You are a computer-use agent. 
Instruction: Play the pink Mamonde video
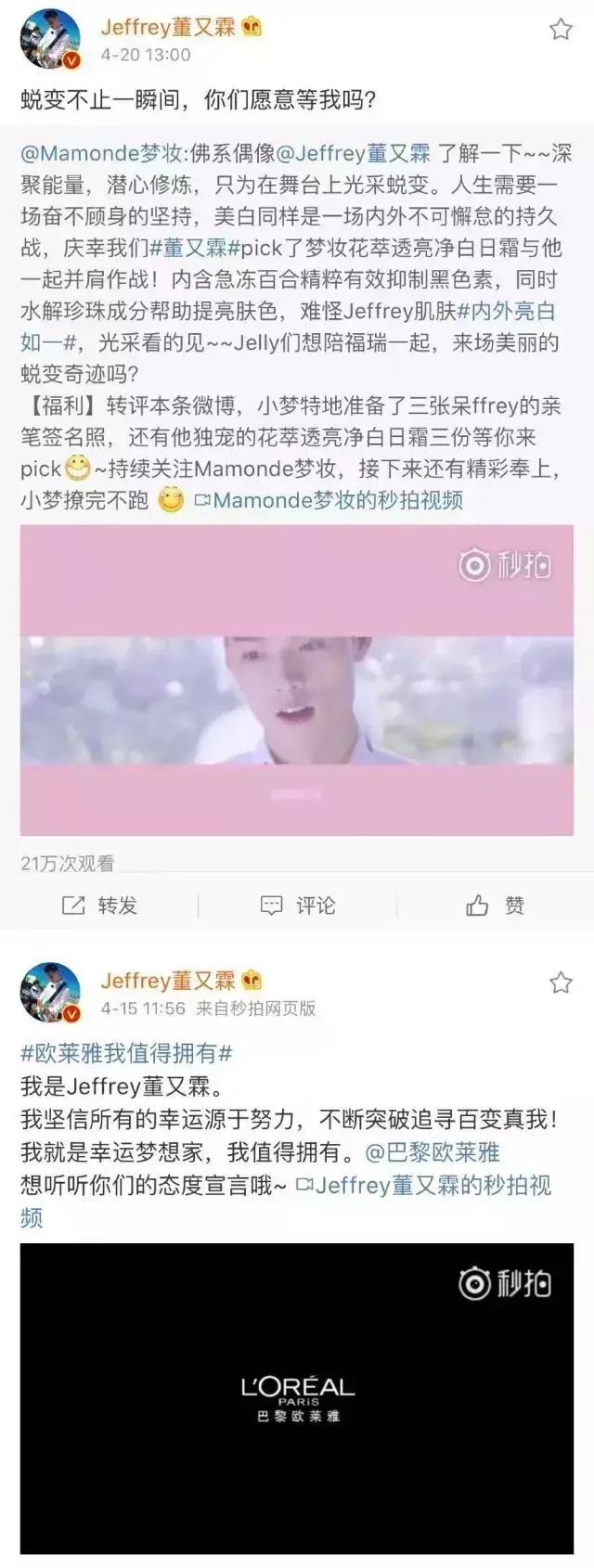[296, 680]
